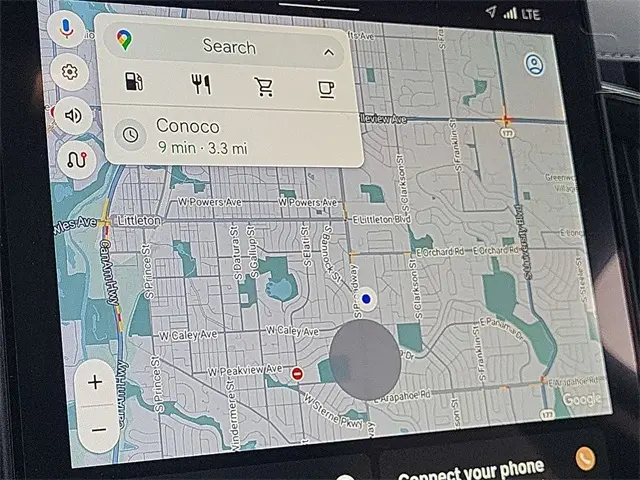The height and width of the screenshot is (480, 640).
Task: Toggle navigation sound volume
Action: (x=73, y=115)
